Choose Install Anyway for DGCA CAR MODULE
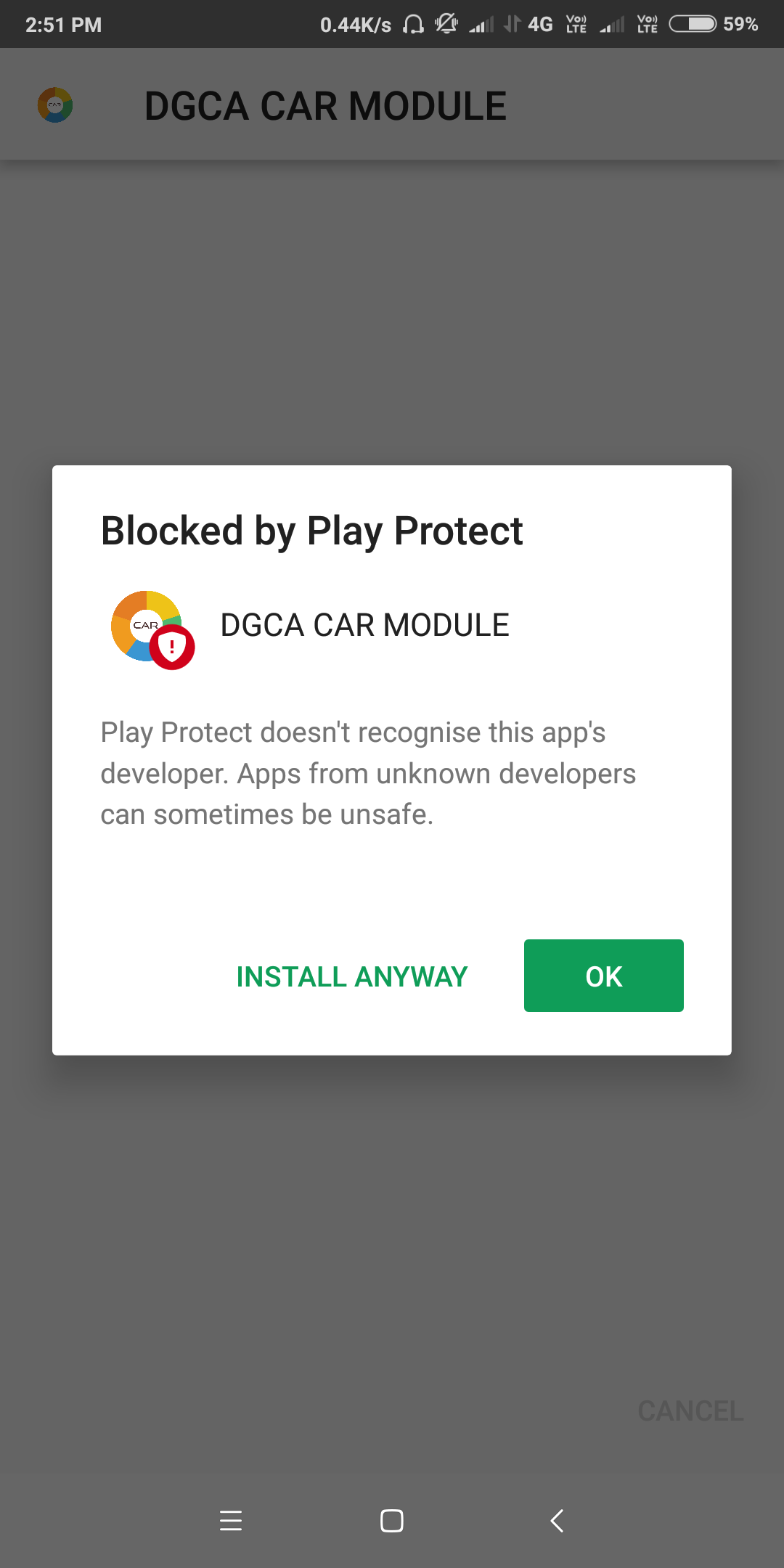The width and height of the screenshot is (784, 1568). (352, 976)
